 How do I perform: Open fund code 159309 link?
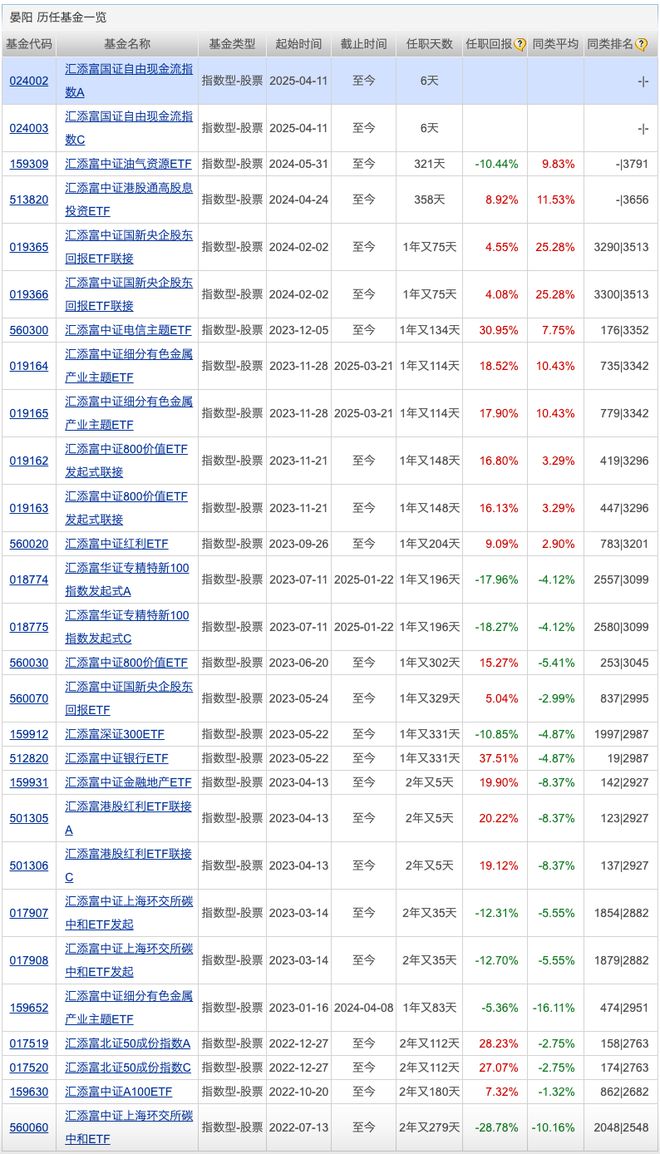(29, 164)
